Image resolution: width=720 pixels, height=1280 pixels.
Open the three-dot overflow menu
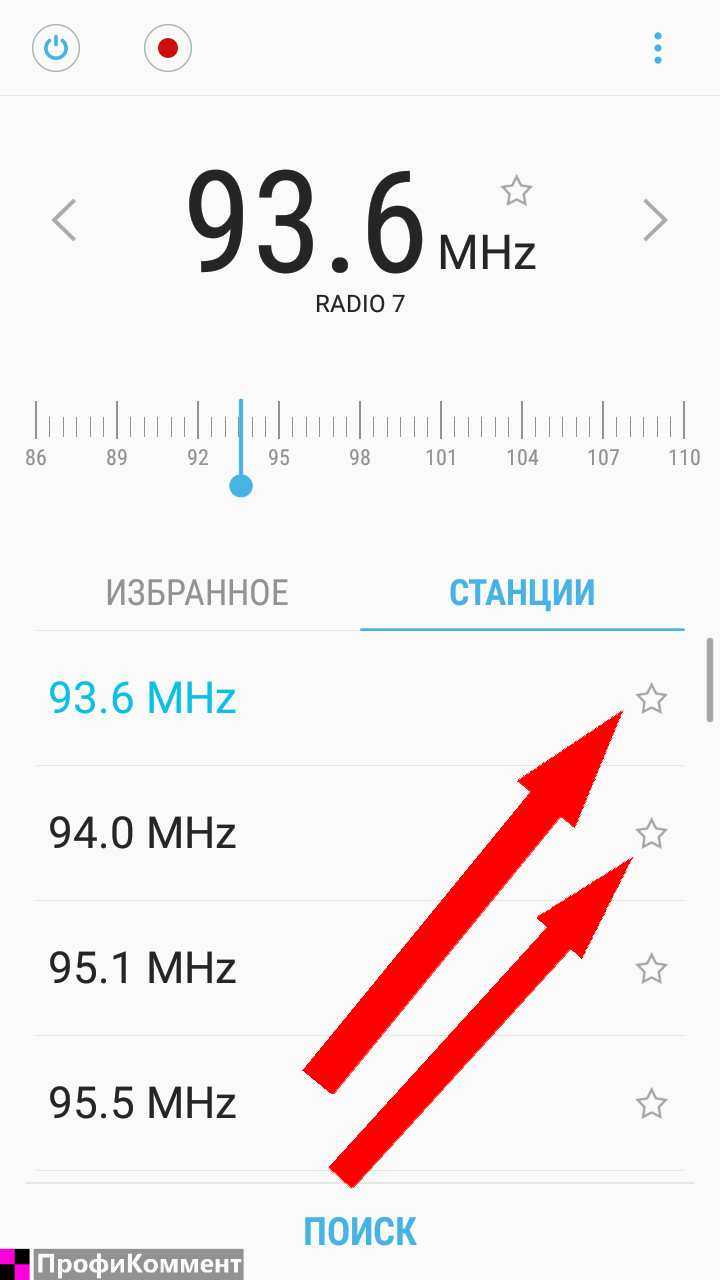(x=657, y=48)
